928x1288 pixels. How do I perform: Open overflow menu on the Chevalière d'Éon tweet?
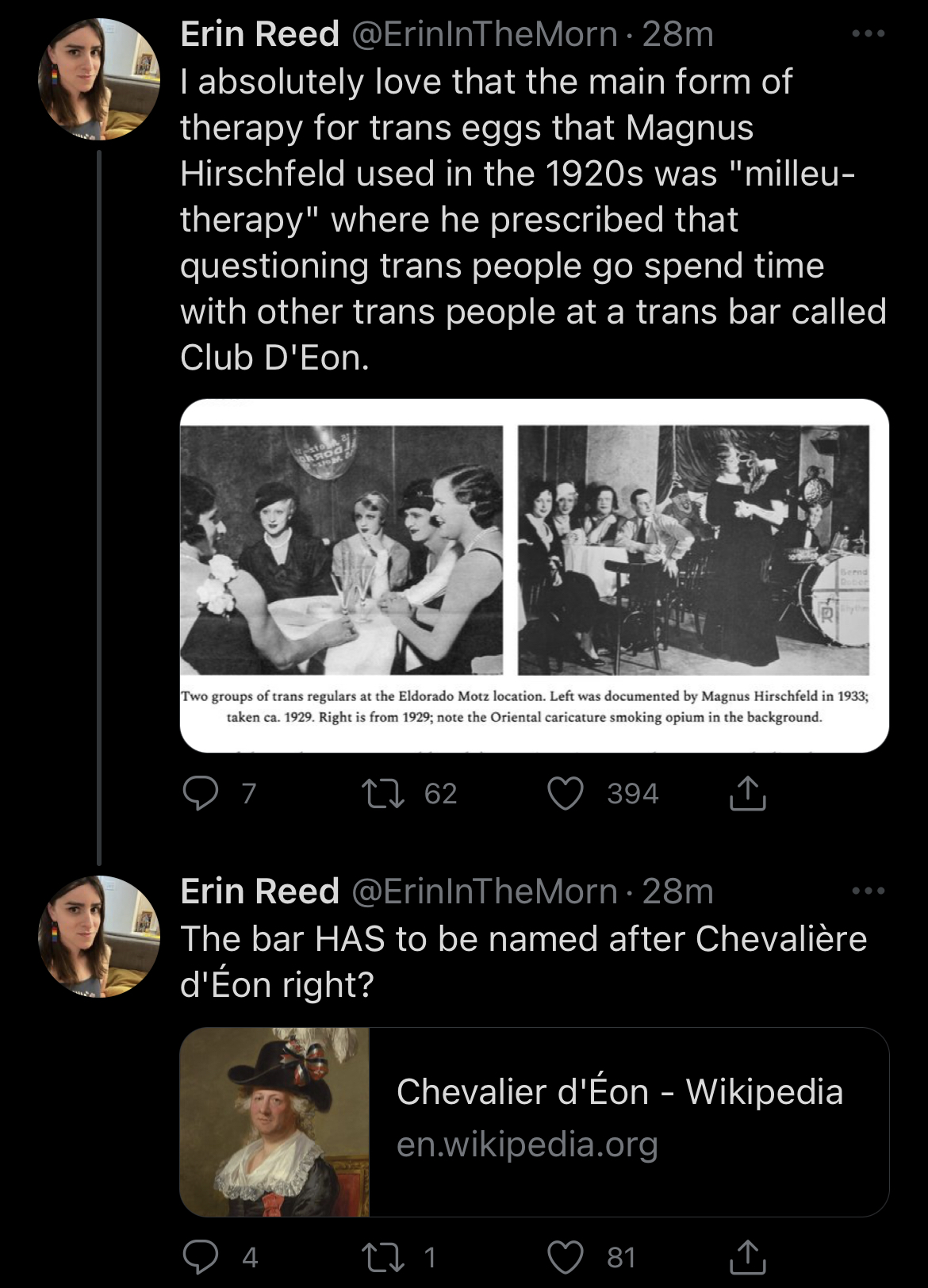tap(867, 891)
